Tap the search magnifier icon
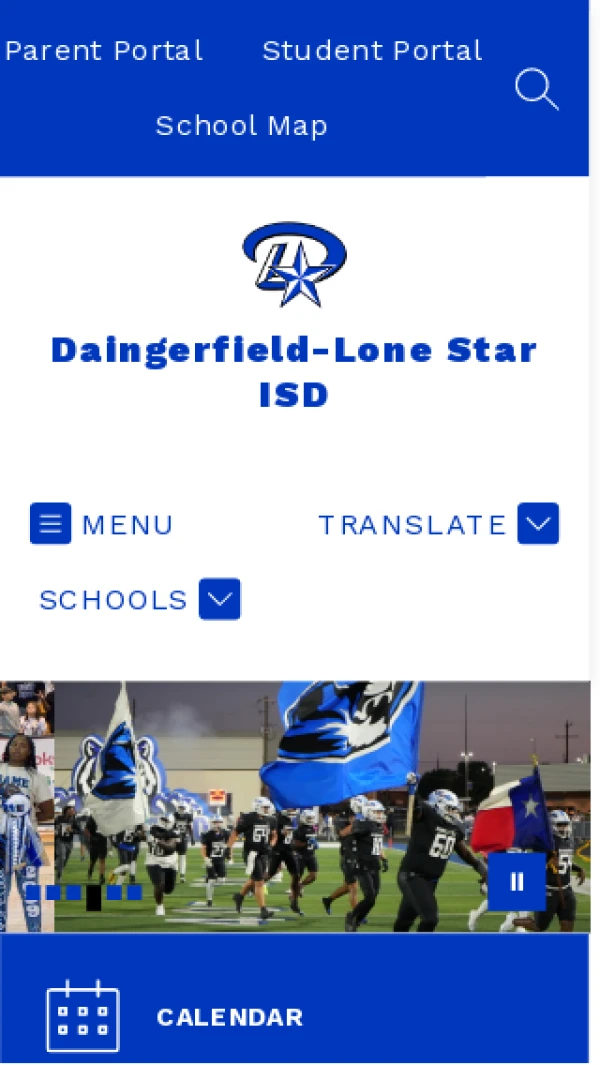This screenshot has height=1065, width=600. 536,89
